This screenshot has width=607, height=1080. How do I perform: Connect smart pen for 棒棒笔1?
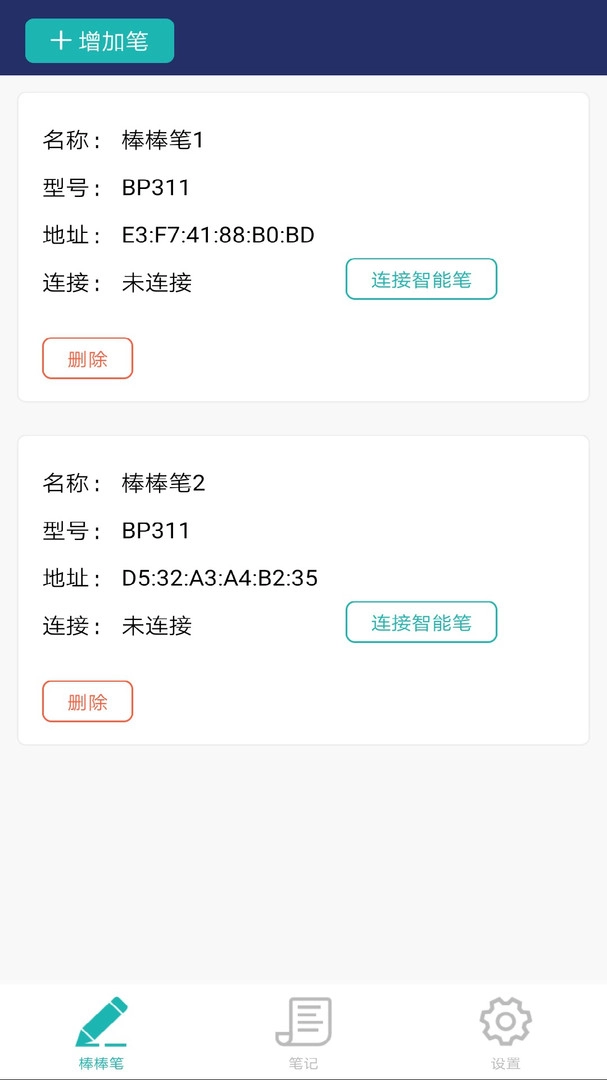421,279
